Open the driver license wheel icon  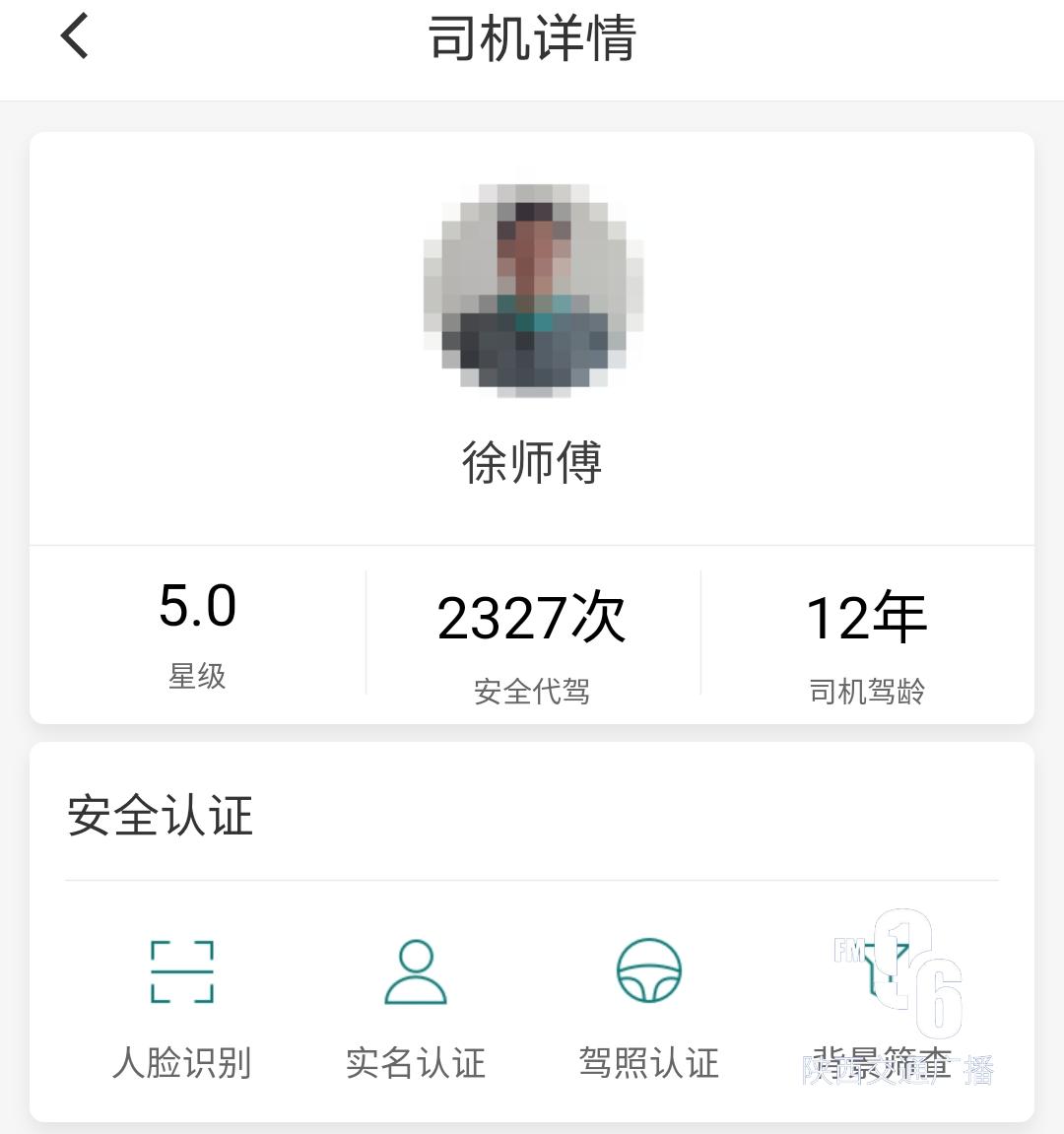pyautogui.click(x=648, y=970)
